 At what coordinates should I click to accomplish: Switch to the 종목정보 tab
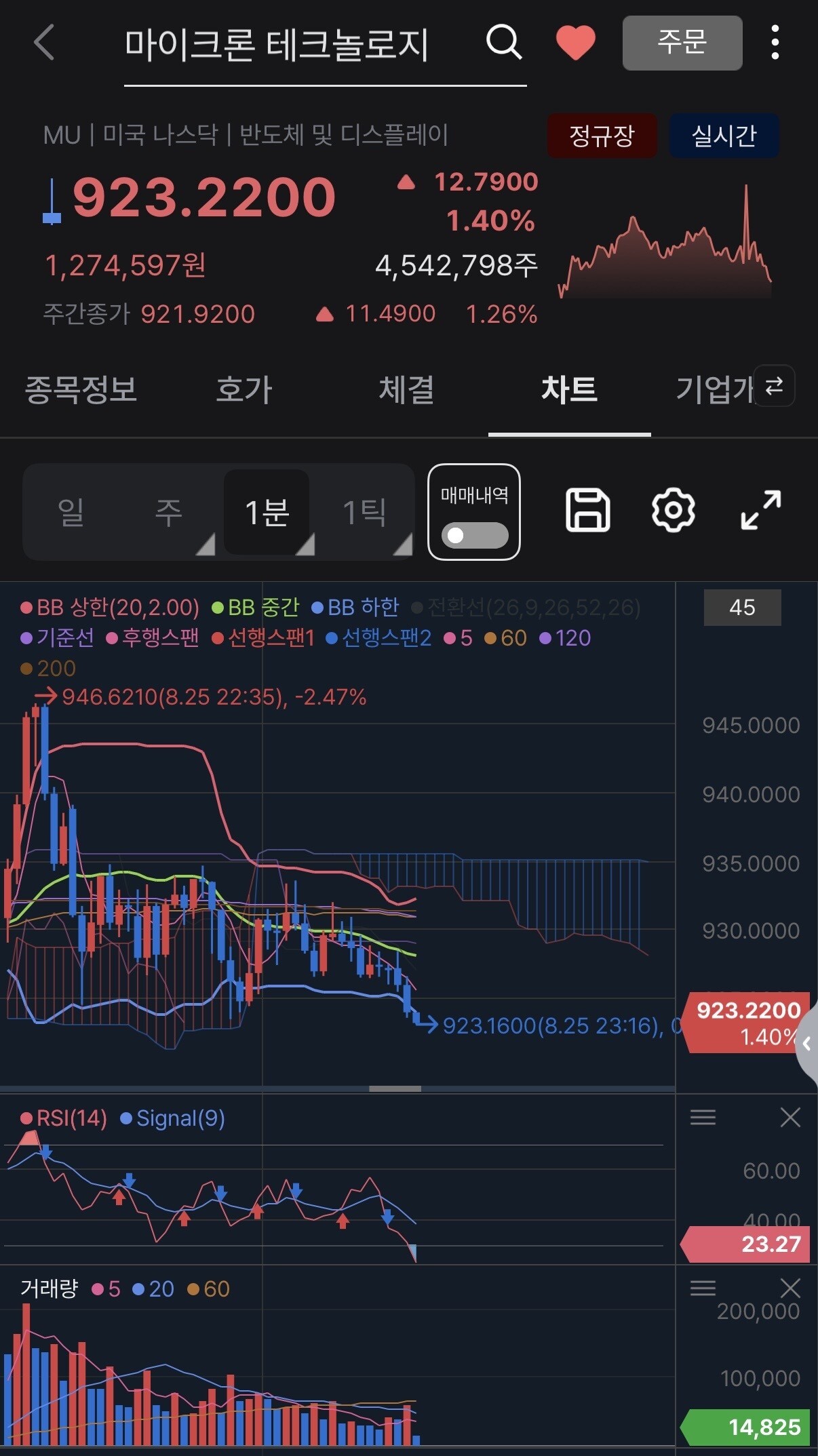coord(81,390)
